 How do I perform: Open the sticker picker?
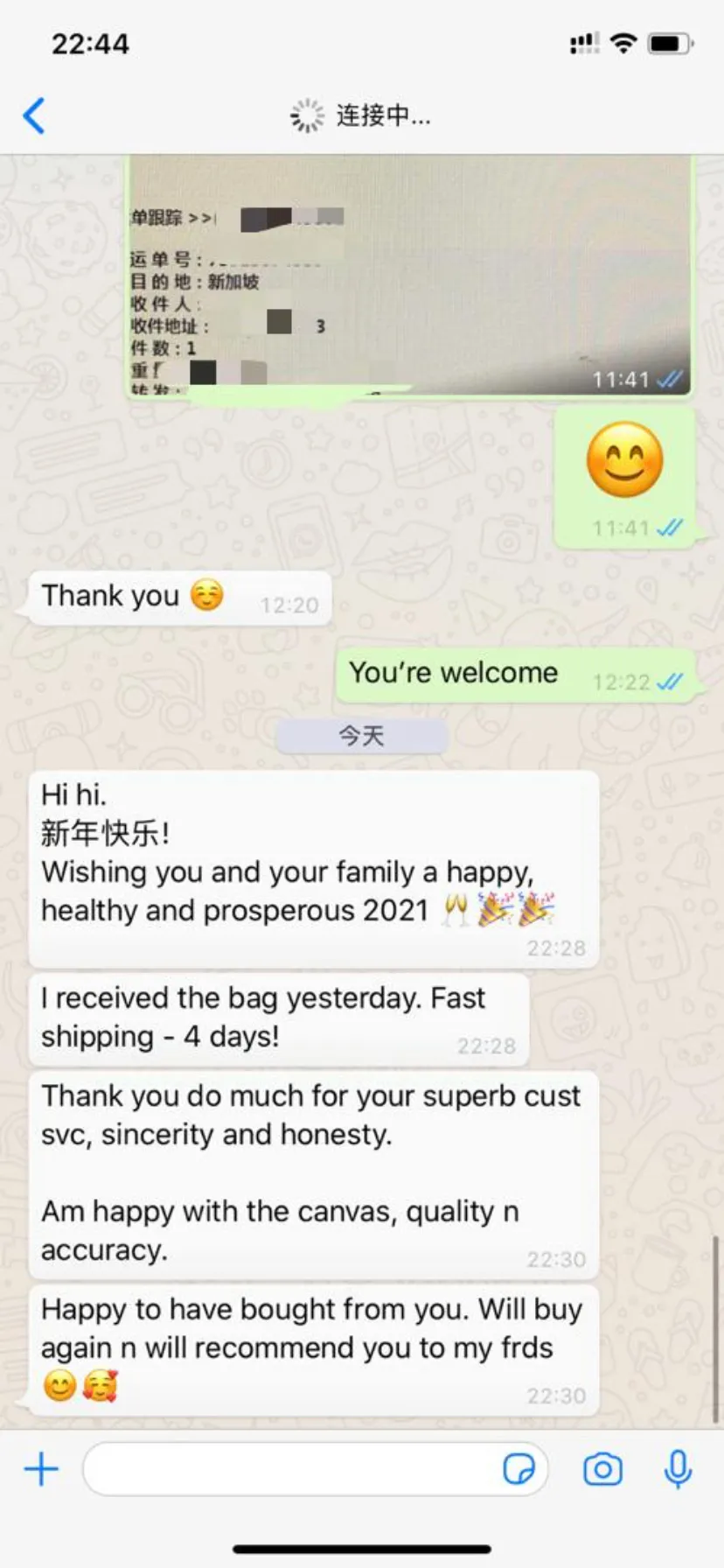[519, 1469]
